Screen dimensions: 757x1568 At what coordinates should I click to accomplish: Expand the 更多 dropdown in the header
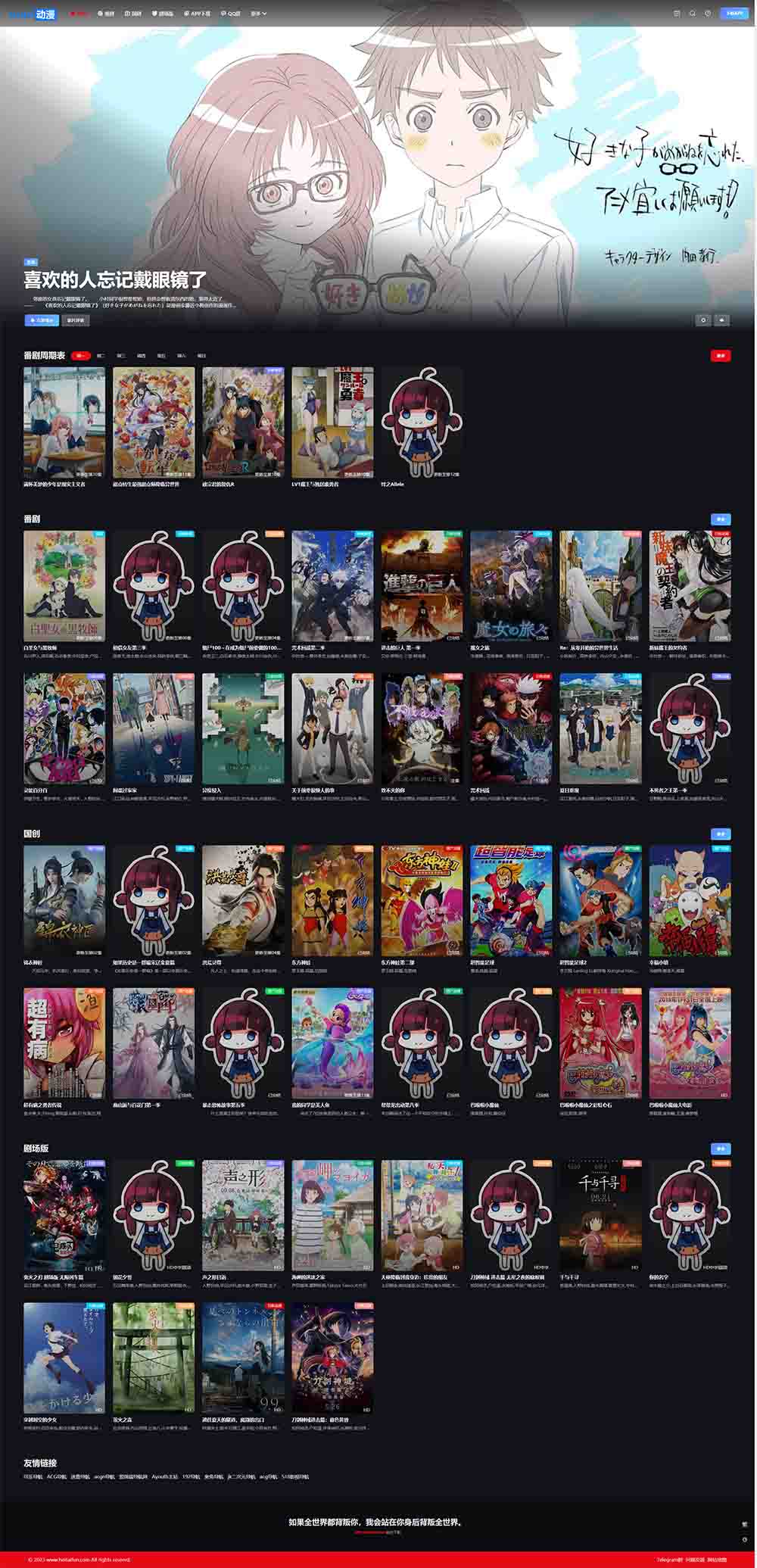pos(258,13)
